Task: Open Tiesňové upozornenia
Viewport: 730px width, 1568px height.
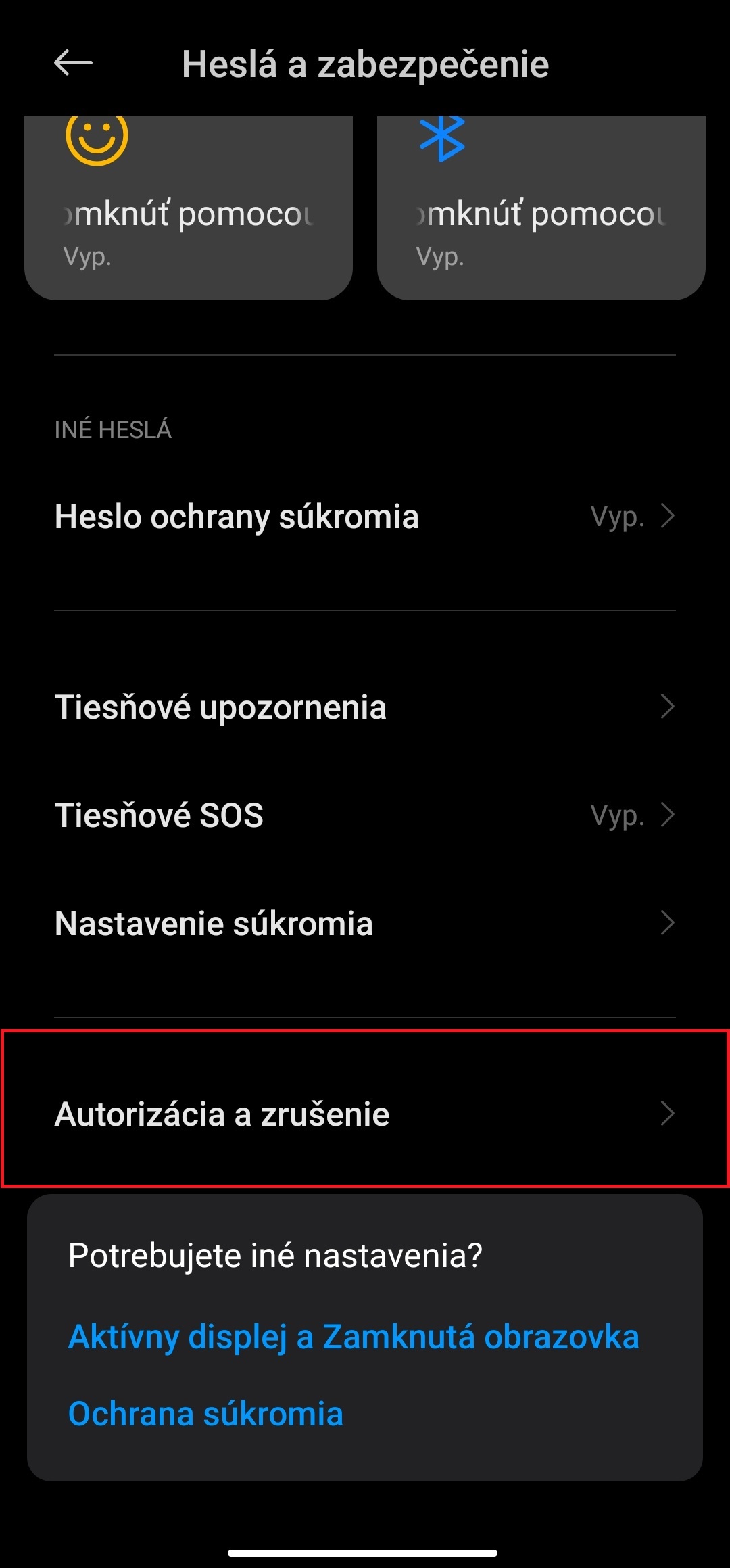Action: 365,707
